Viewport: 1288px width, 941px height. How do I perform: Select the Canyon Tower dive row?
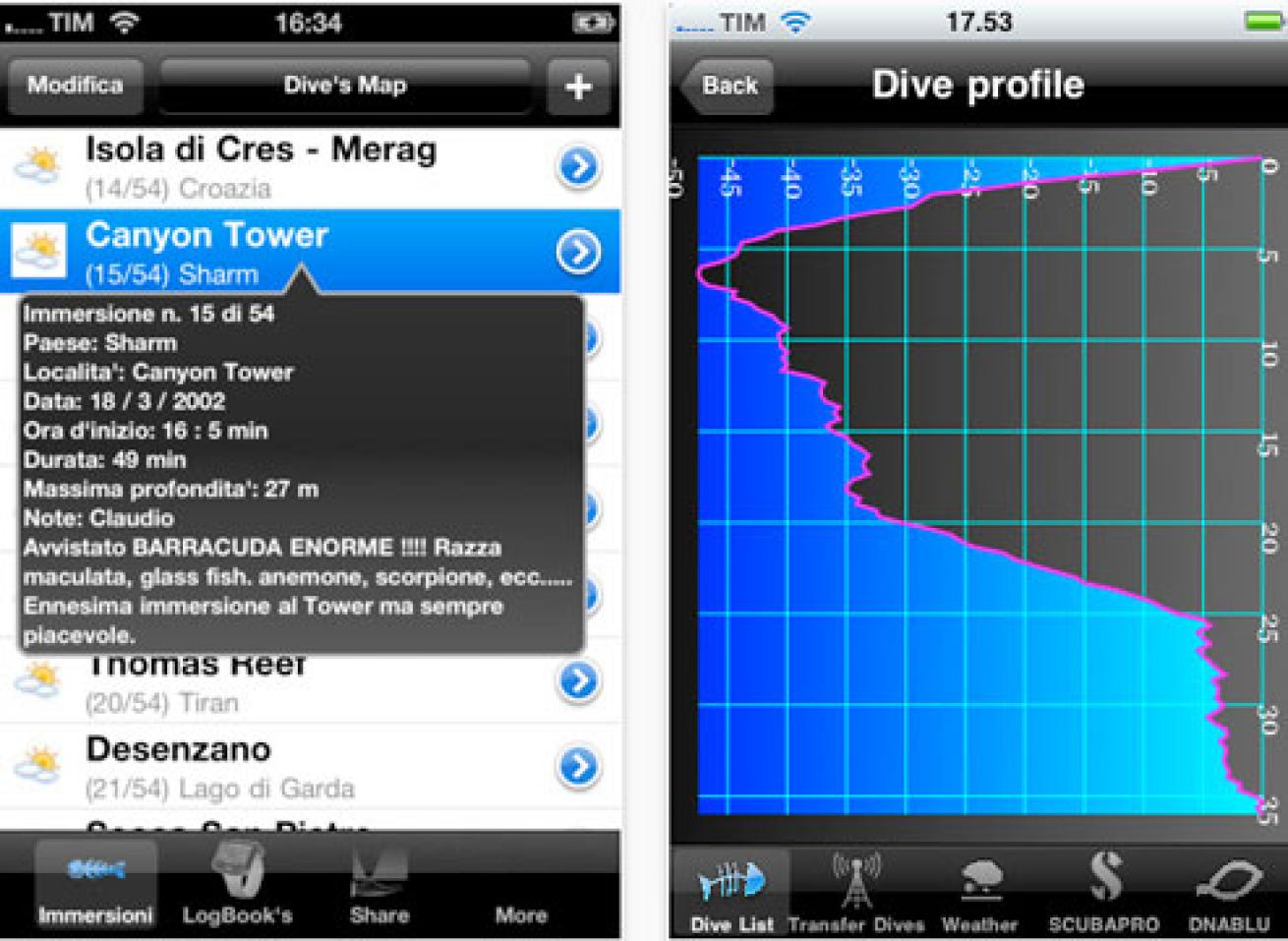[295, 252]
